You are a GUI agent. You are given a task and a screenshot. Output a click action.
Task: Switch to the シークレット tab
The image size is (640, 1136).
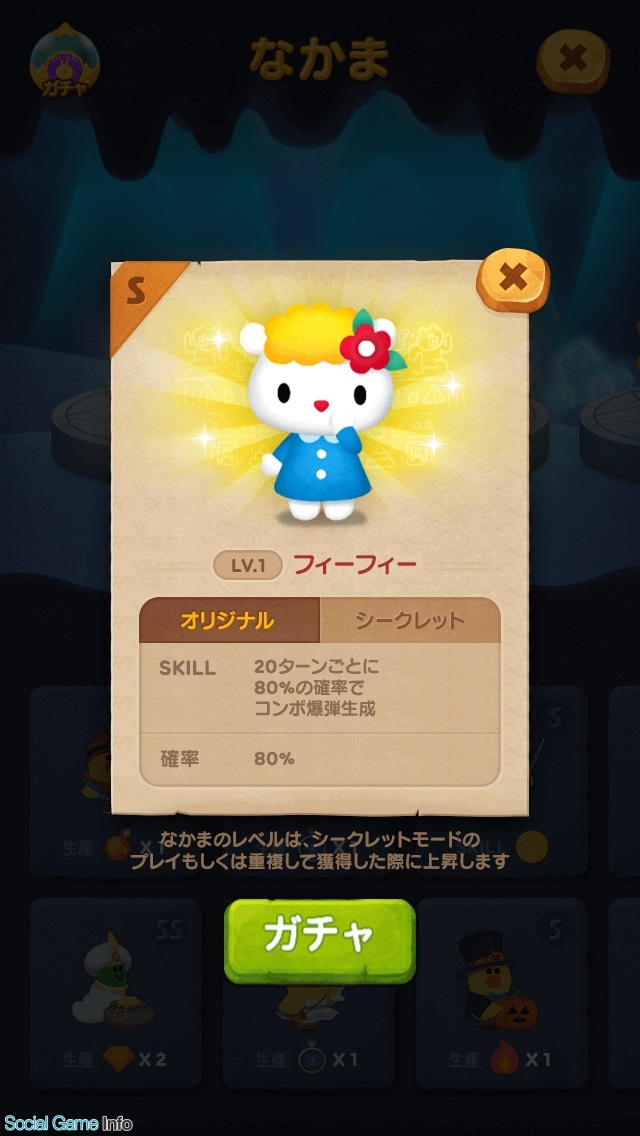coord(410,620)
